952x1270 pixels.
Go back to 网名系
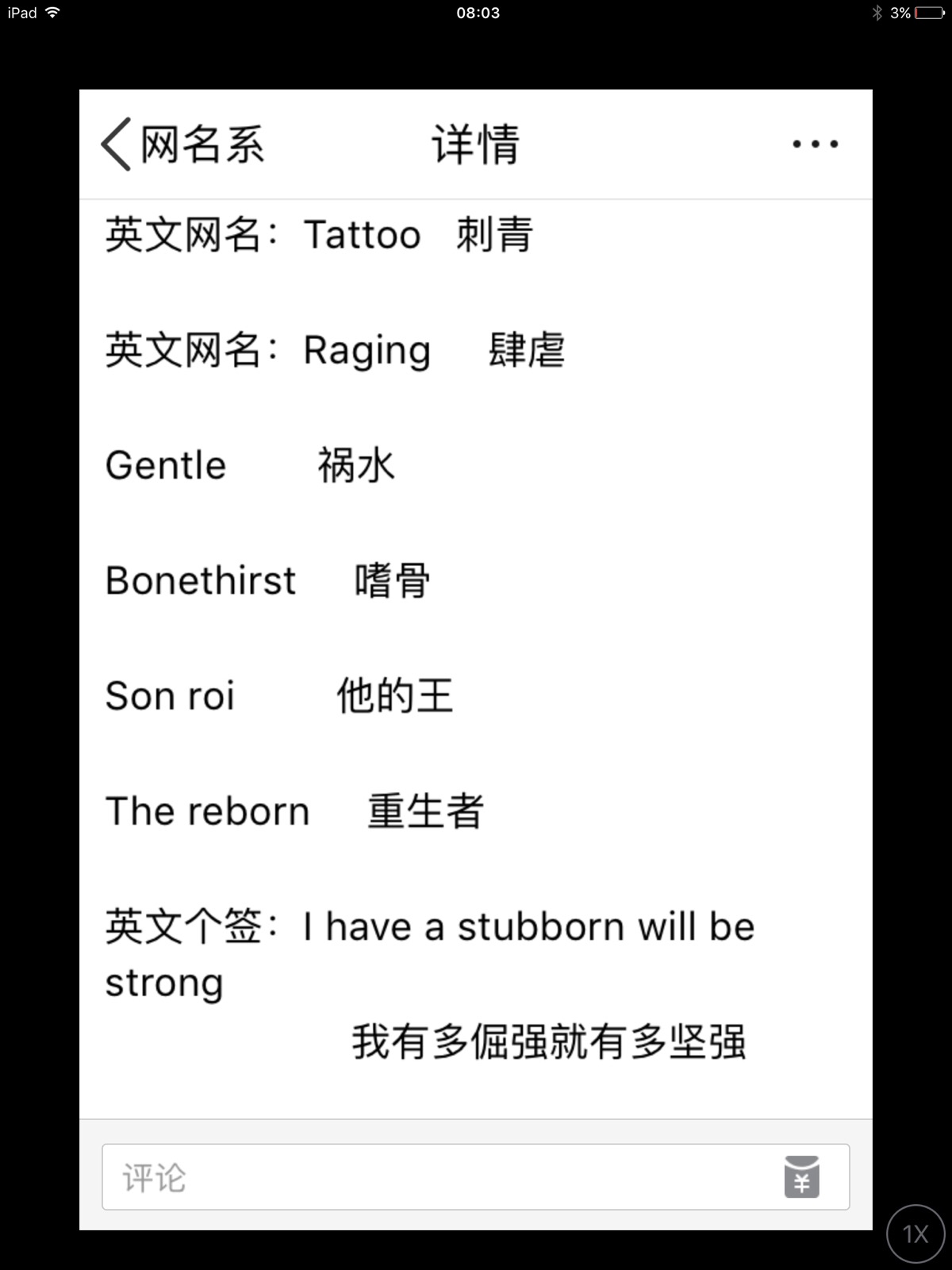(x=182, y=144)
